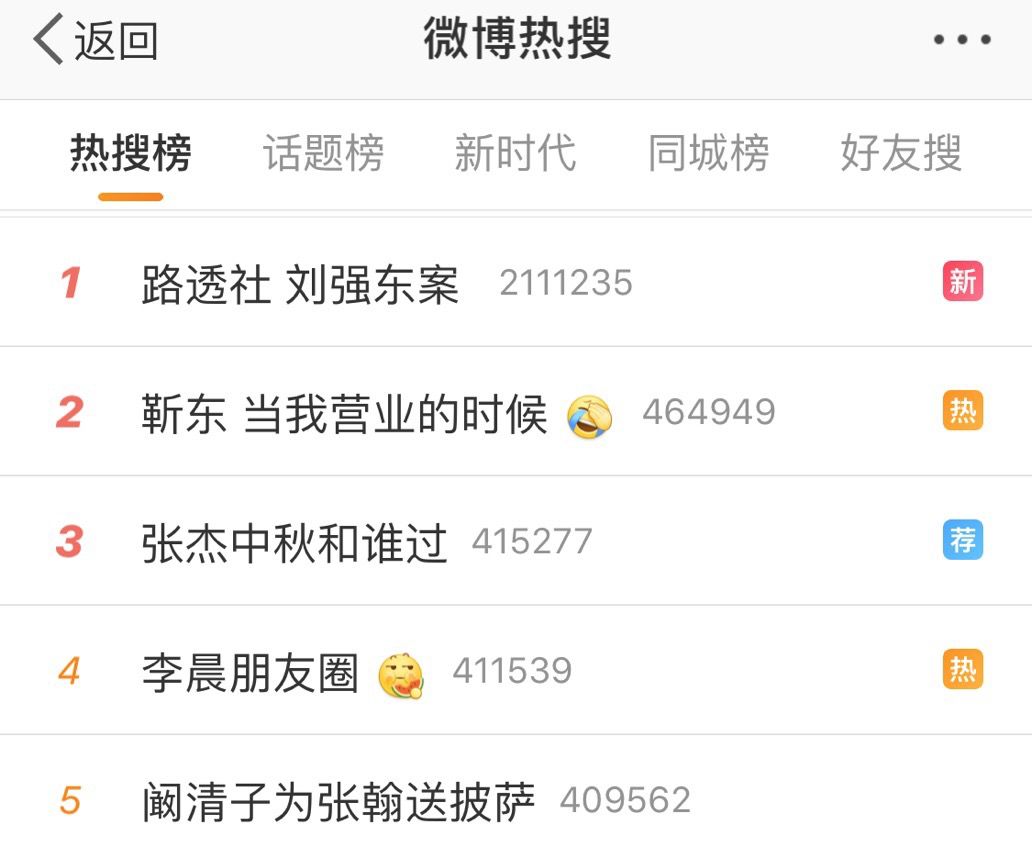Open the entry 阚清子为张翰送披萨
Viewport: 1032px width, 851px height.
pos(338,801)
